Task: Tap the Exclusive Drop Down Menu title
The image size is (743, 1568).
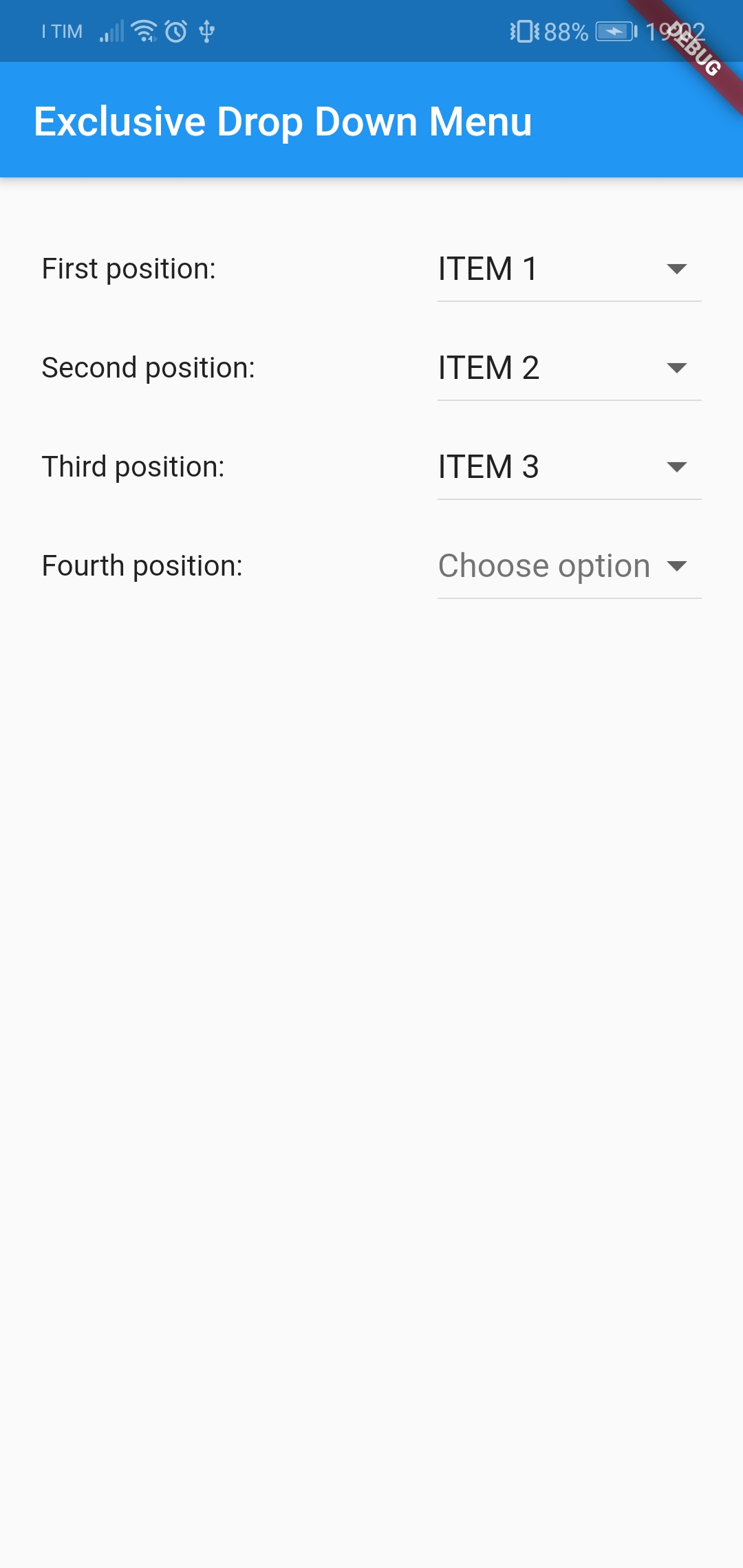Action: pos(283,121)
